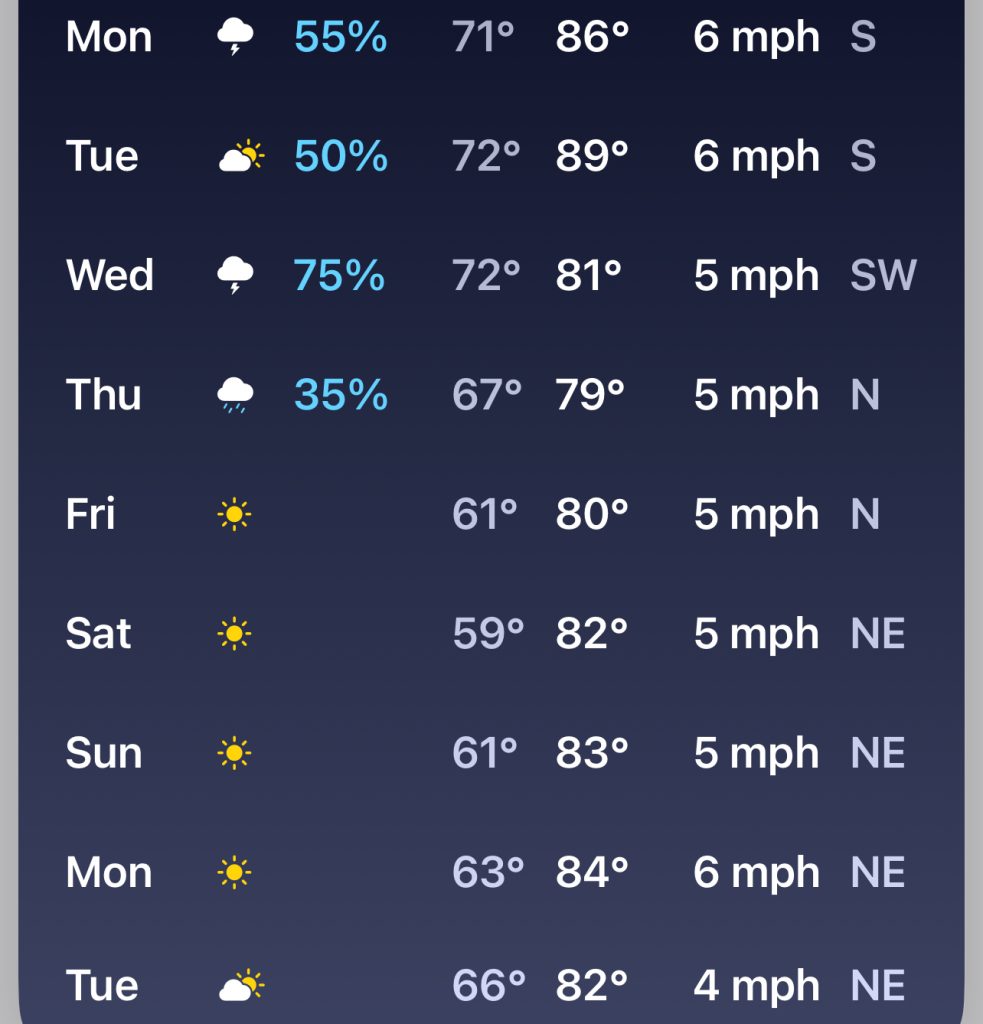View the Thu forecast with 35% rain
The image size is (983, 1024).
(x=490, y=396)
